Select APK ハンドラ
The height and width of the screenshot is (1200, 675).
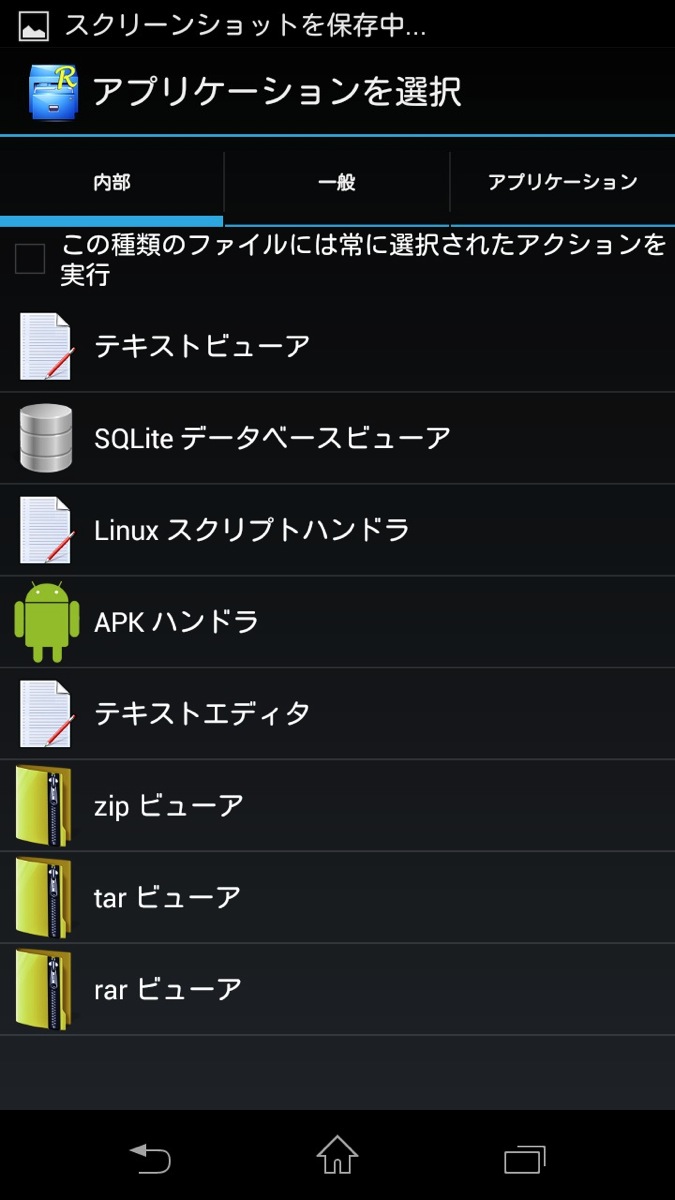point(337,622)
